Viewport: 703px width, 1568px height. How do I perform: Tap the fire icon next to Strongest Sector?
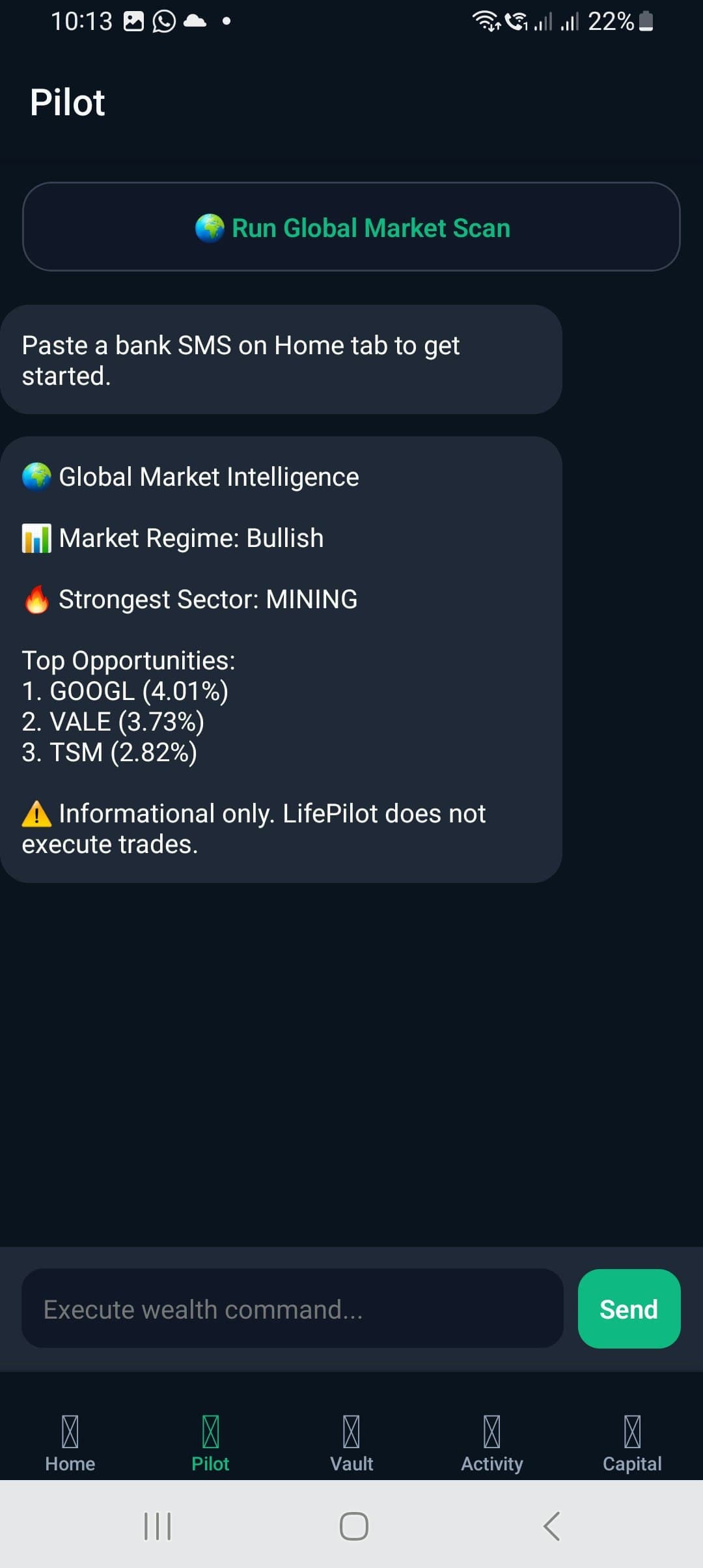pyautogui.click(x=36, y=598)
